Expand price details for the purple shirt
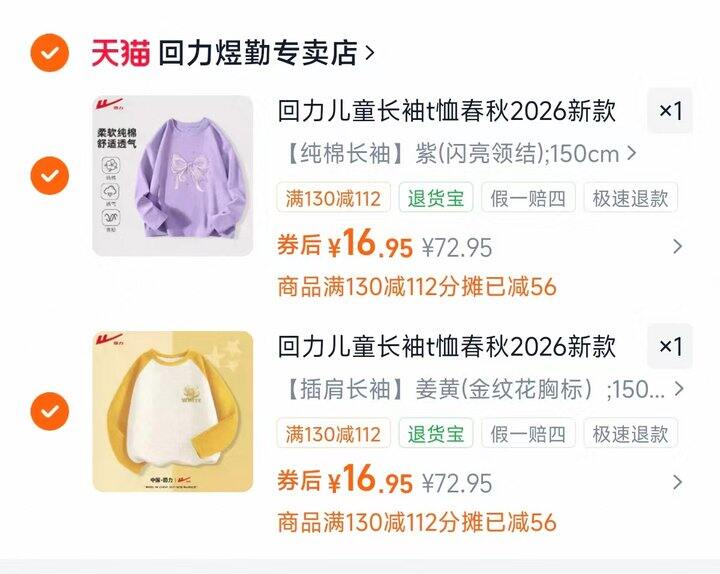Screen dimensions: 720x574 pos(677,246)
